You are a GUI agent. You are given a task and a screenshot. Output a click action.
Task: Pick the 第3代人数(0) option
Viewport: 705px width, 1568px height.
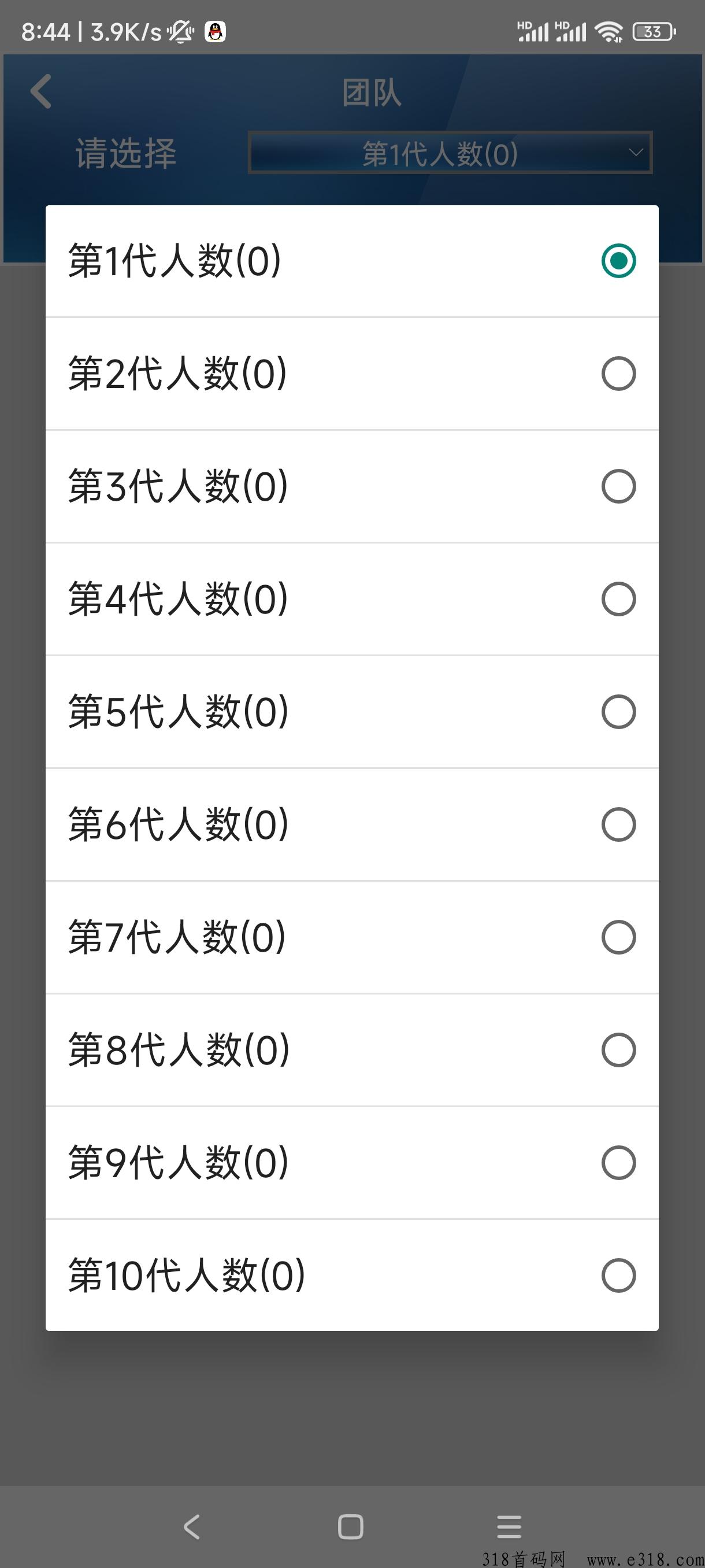[x=351, y=486]
